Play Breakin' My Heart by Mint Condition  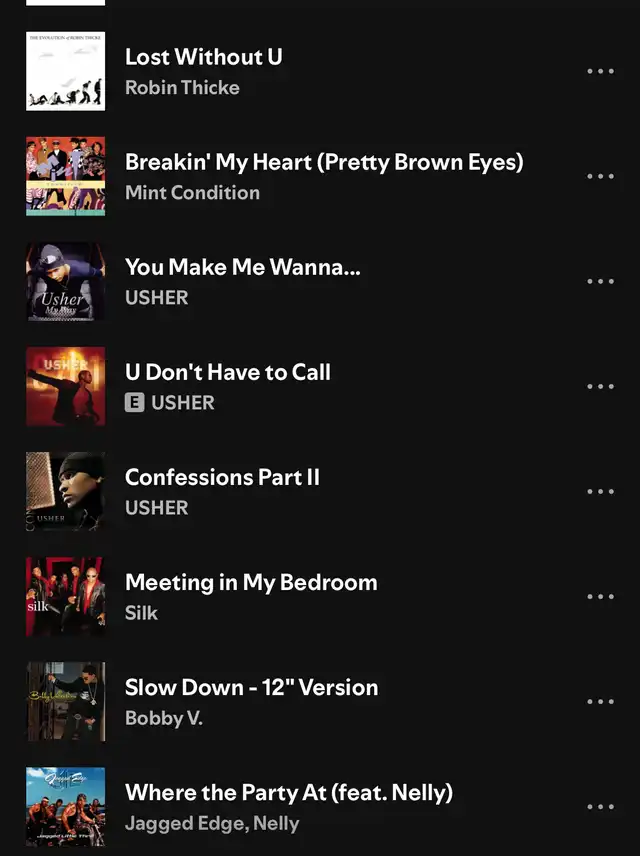[323, 162]
